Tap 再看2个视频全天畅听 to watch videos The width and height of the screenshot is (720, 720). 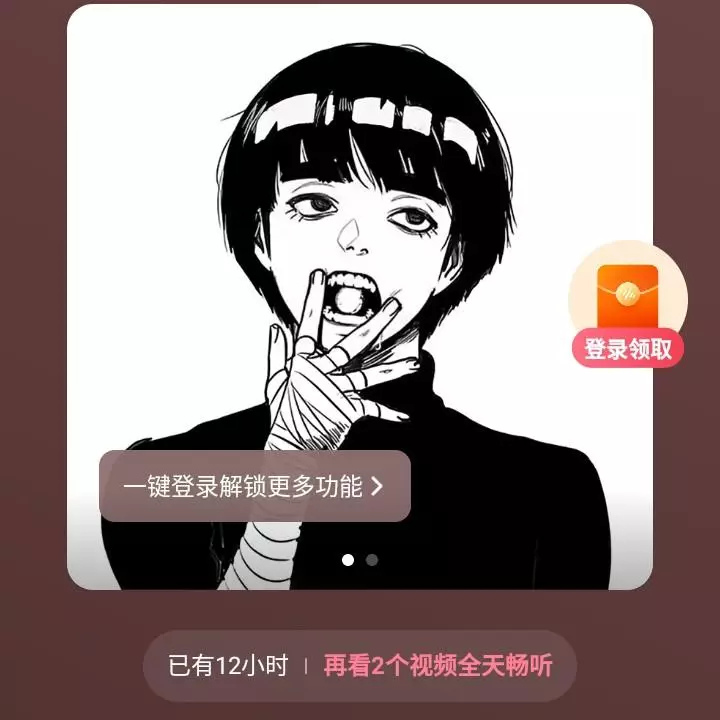(x=437, y=666)
